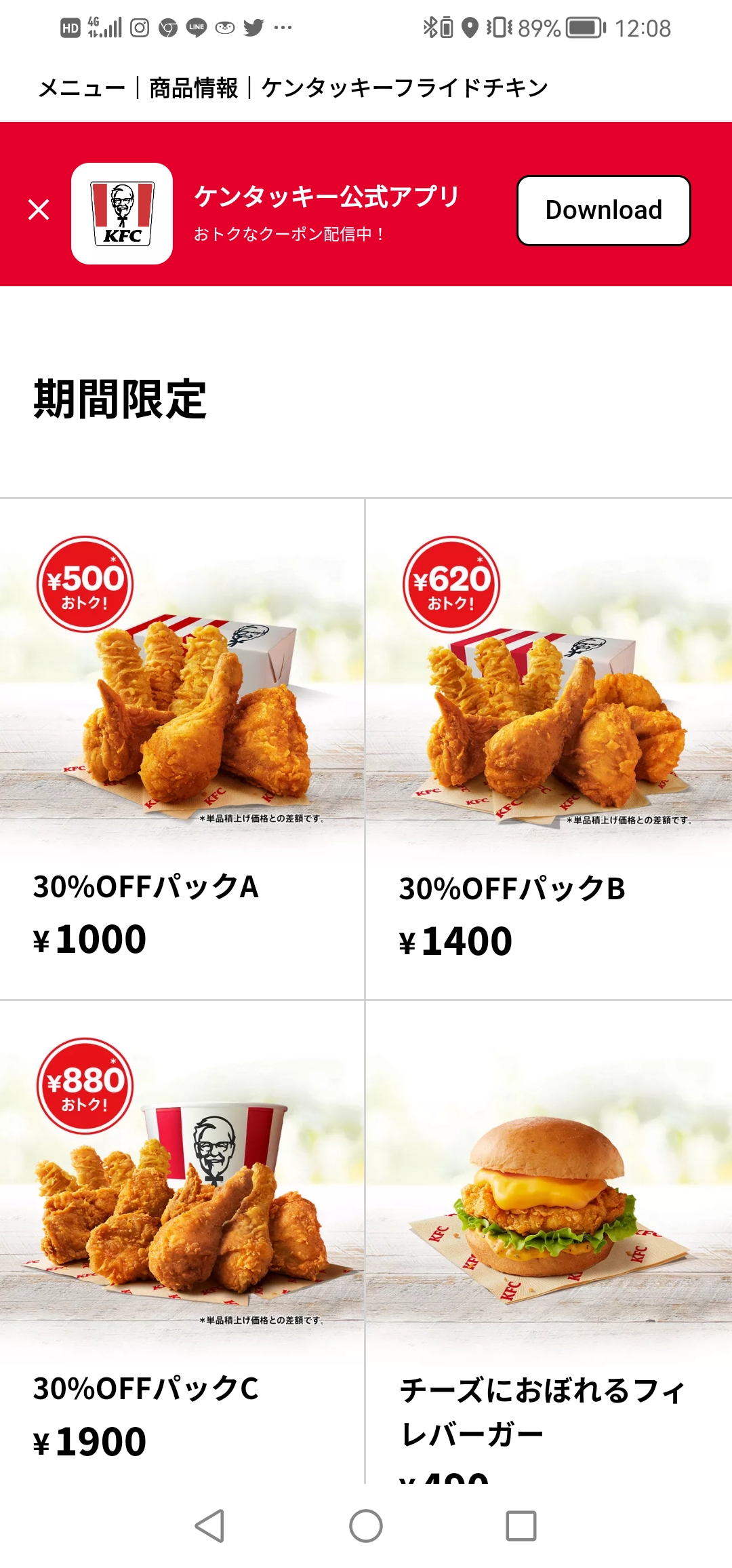Select the 30%OFFパックC item
The height and width of the screenshot is (1568, 732).
pos(182,1241)
